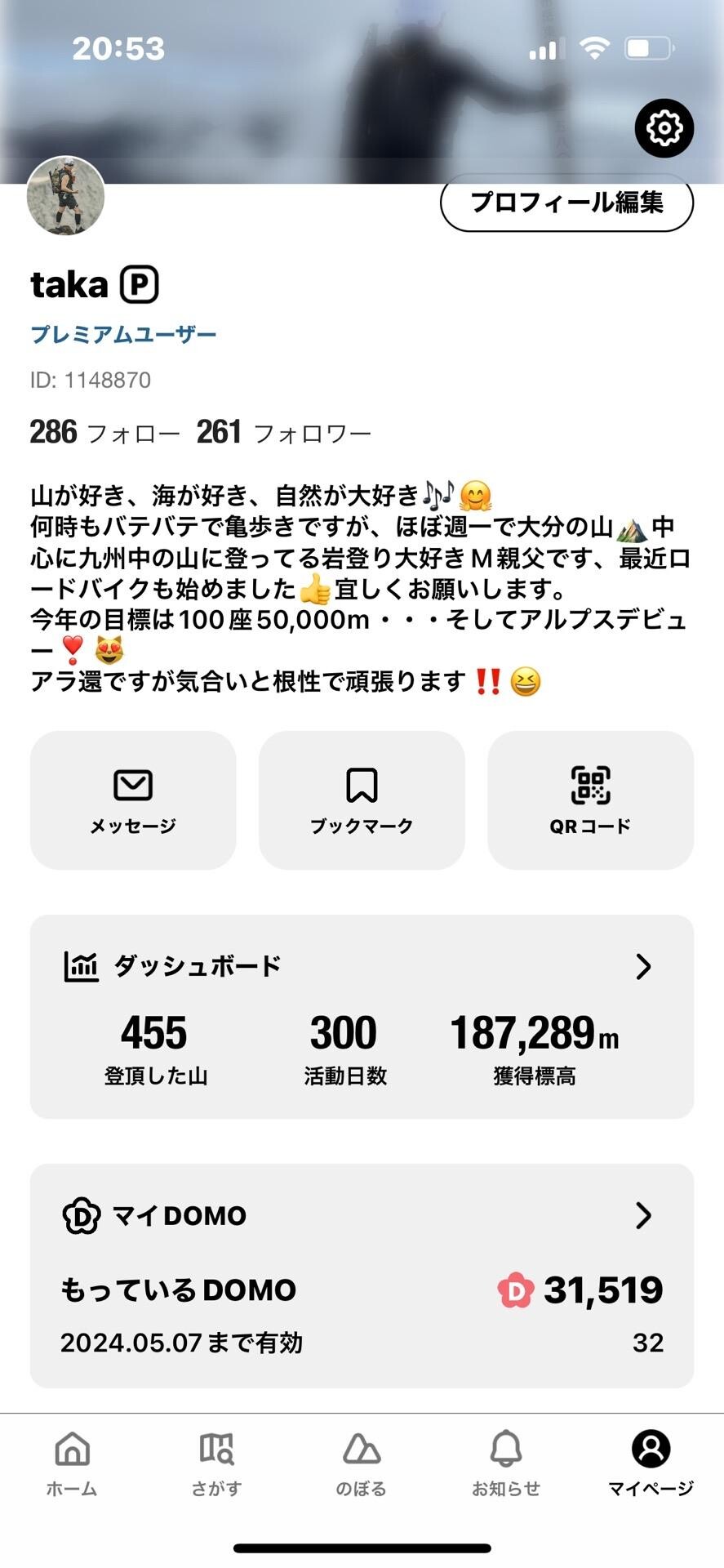Open the メッセージ (Message) icon
Viewport: 724px width, 1568px height.
pyautogui.click(x=132, y=786)
